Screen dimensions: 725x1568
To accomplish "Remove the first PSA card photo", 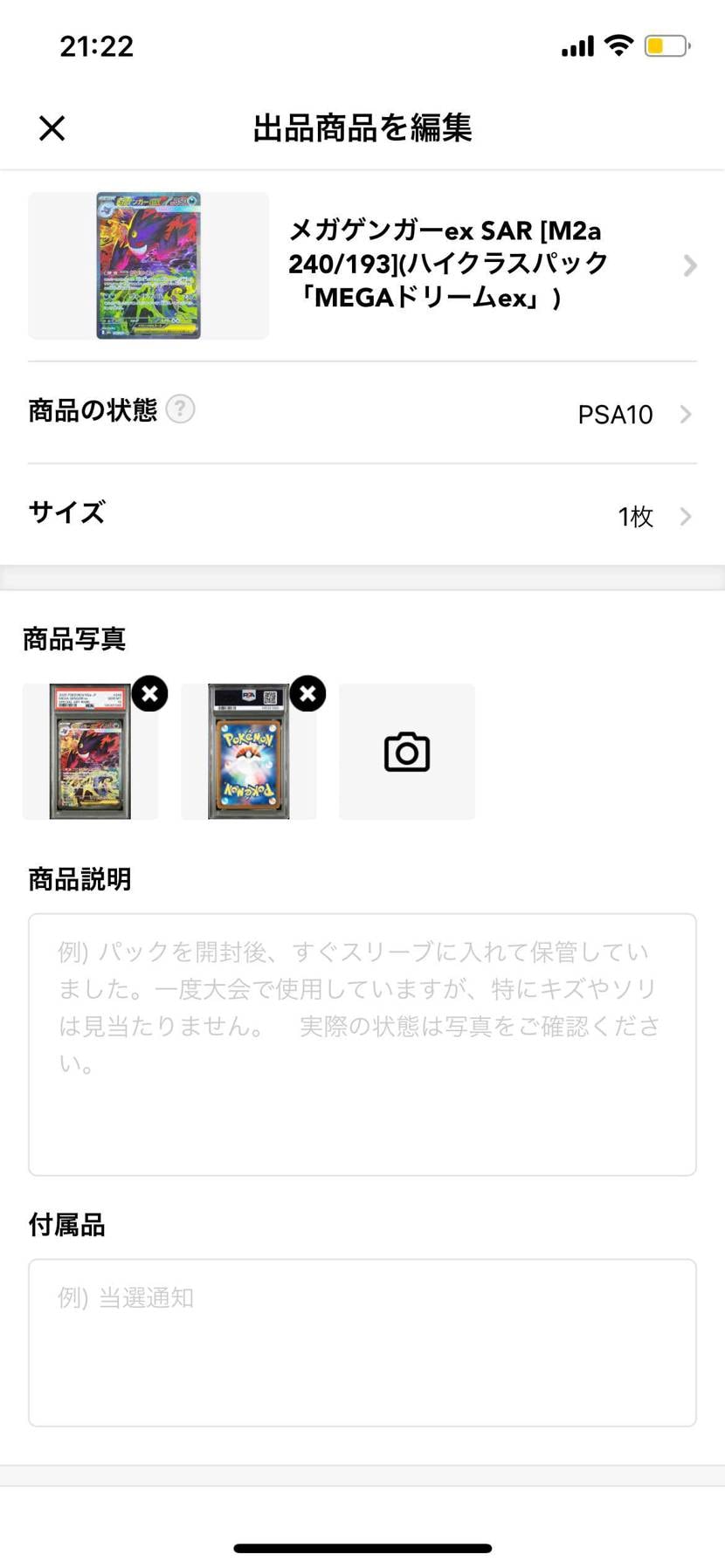I will 149,693.
